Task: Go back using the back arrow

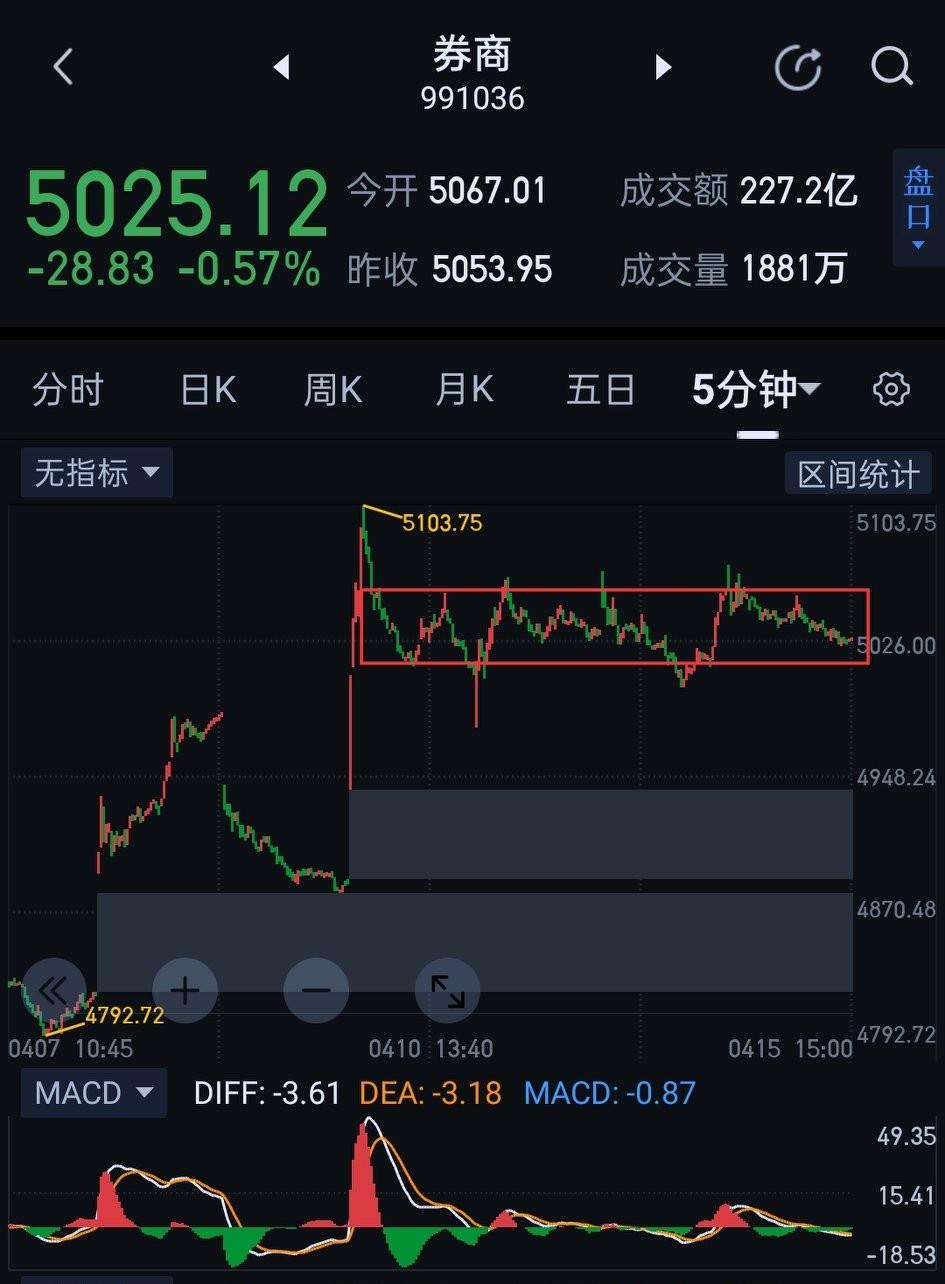Action: pyautogui.click(x=62, y=67)
